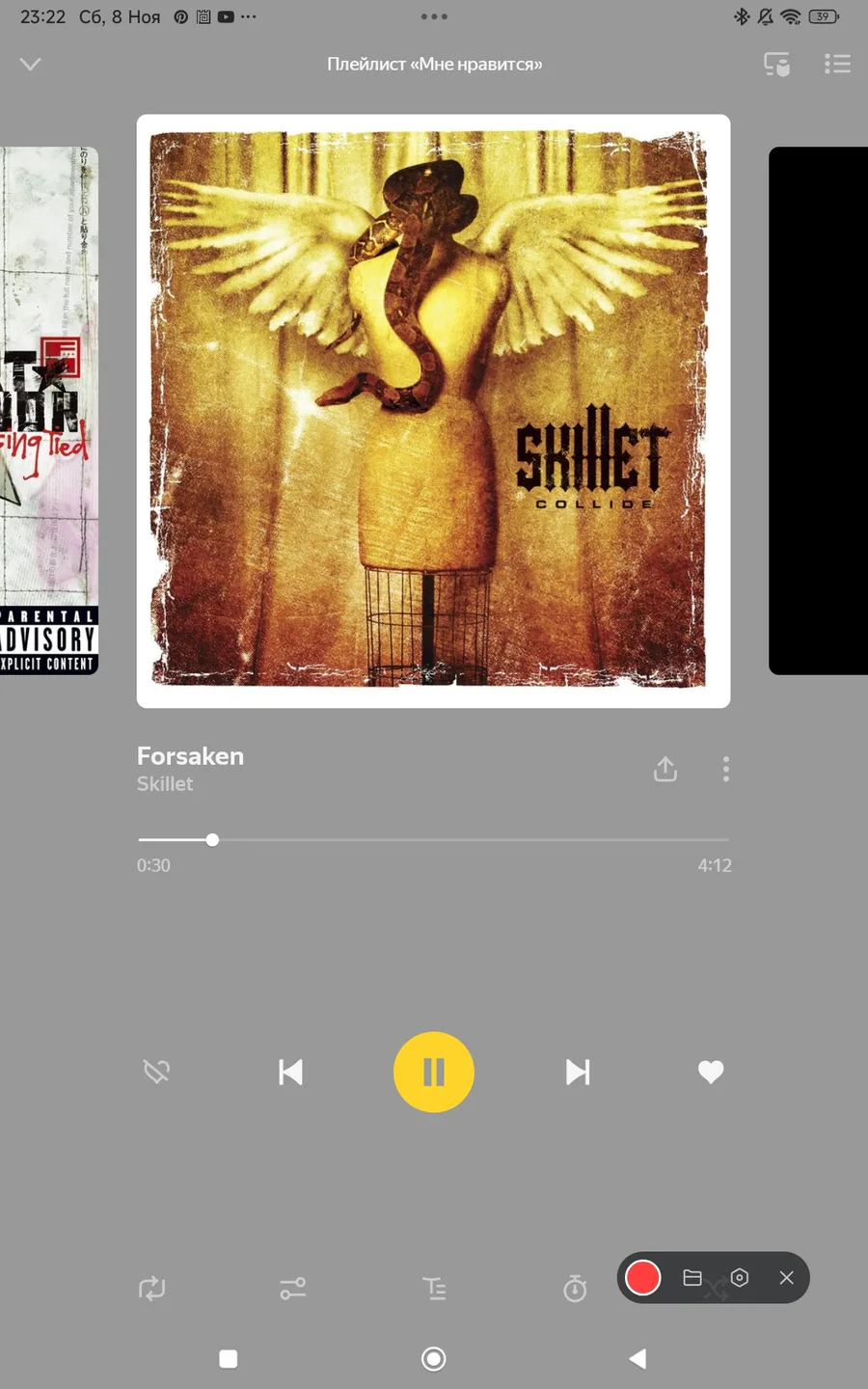Tap the playback progress bar
Image resolution: width=868 pixels, height=1389 pixels.
pos(433,840)
